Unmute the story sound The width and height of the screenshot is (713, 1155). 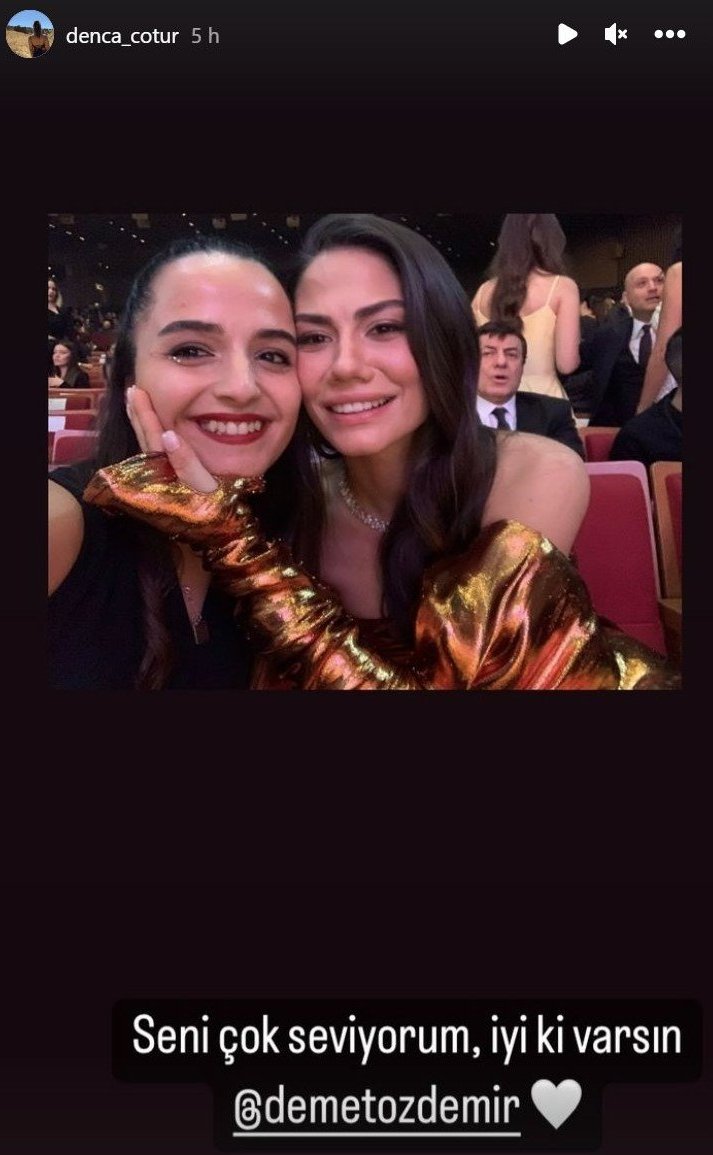[x=616, y=34]
